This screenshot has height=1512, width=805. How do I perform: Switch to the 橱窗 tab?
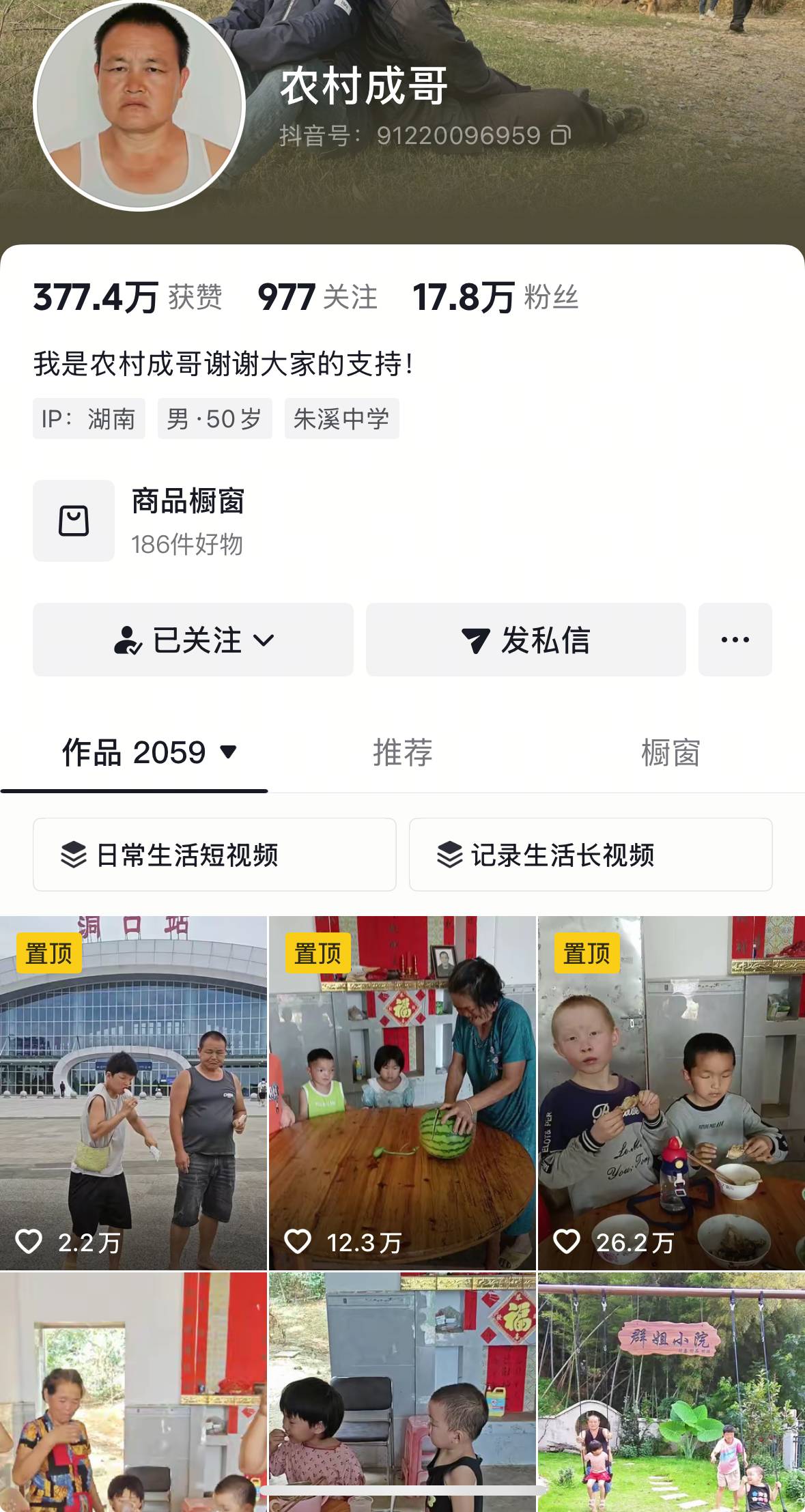(x=670, y=752)
